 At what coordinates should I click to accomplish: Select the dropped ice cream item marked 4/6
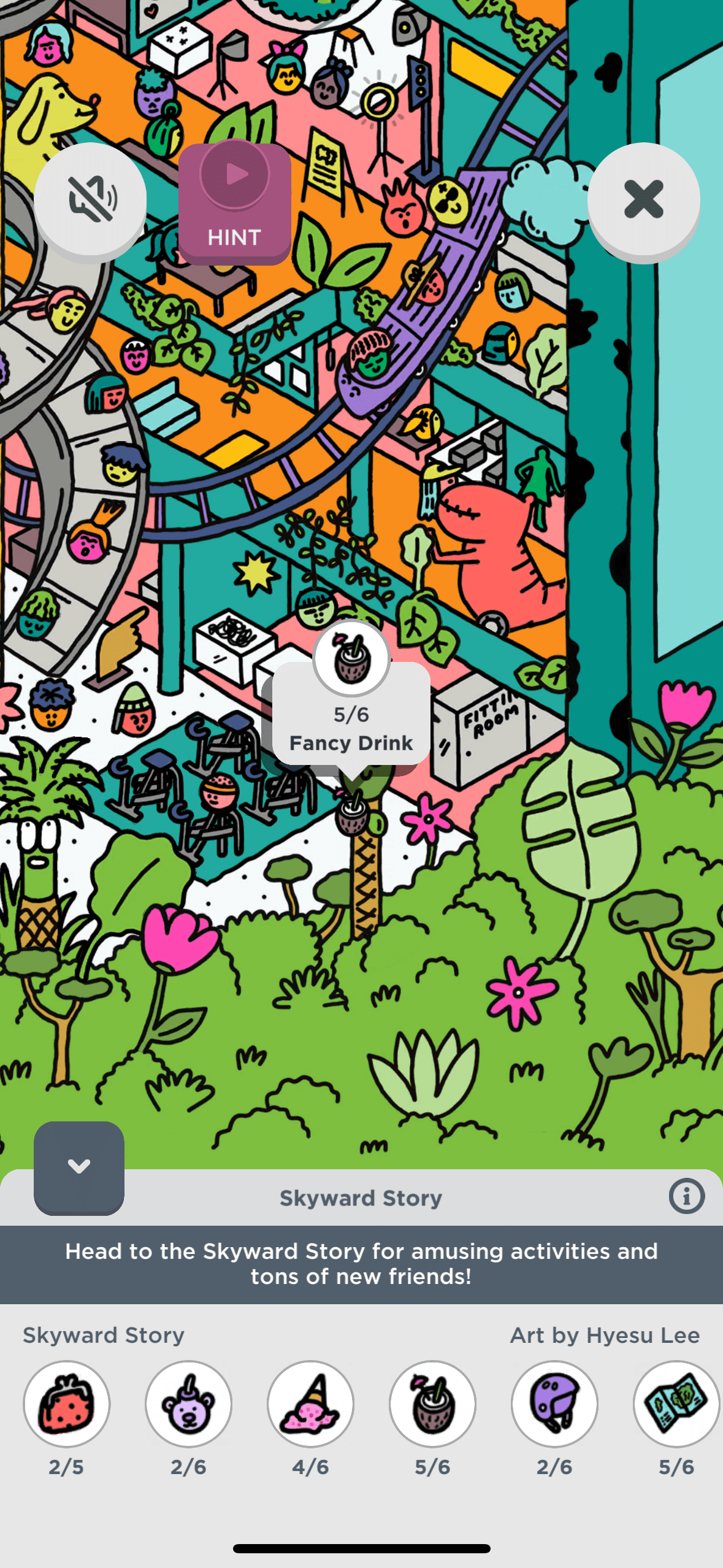click(x=311, y=1404)
